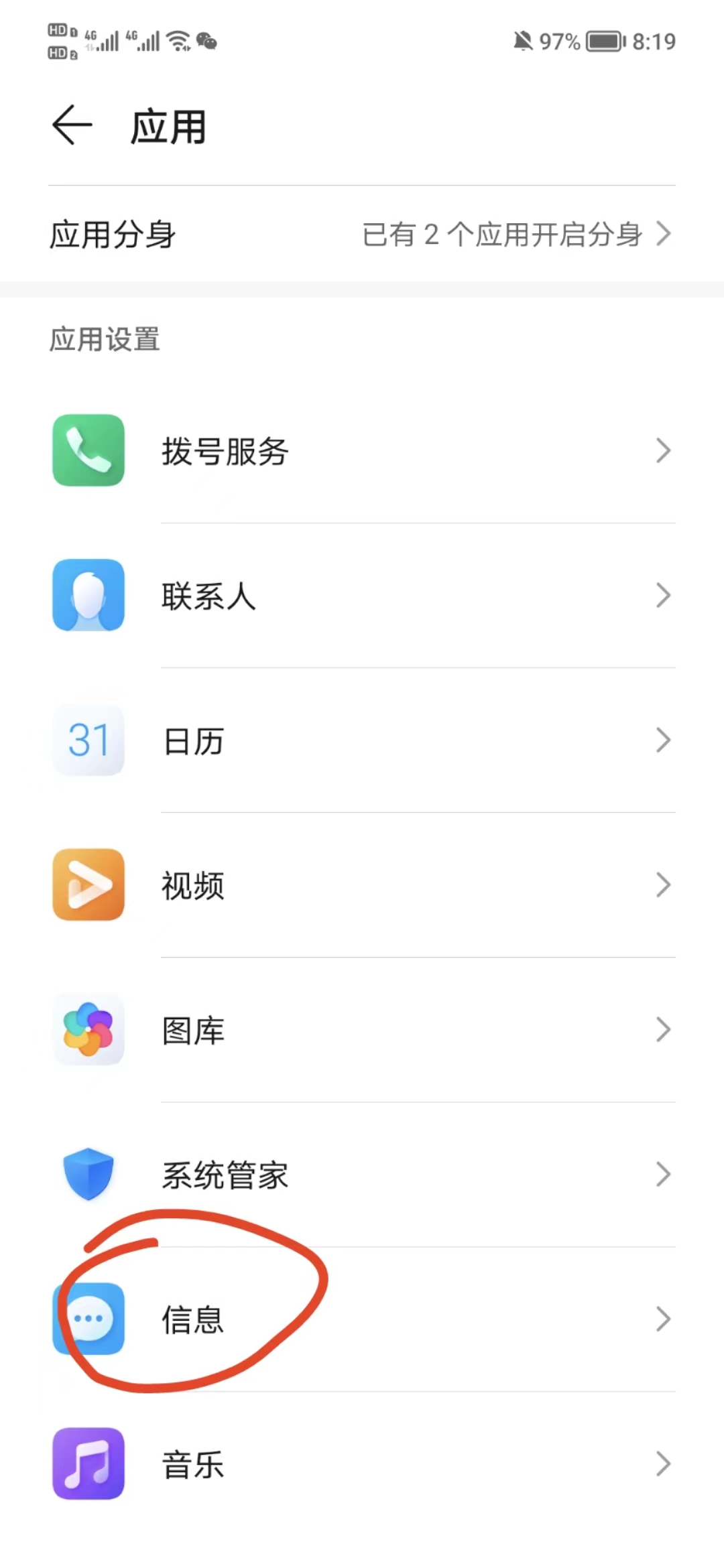Tap the orange 视频 video icon

pos(88,885)
